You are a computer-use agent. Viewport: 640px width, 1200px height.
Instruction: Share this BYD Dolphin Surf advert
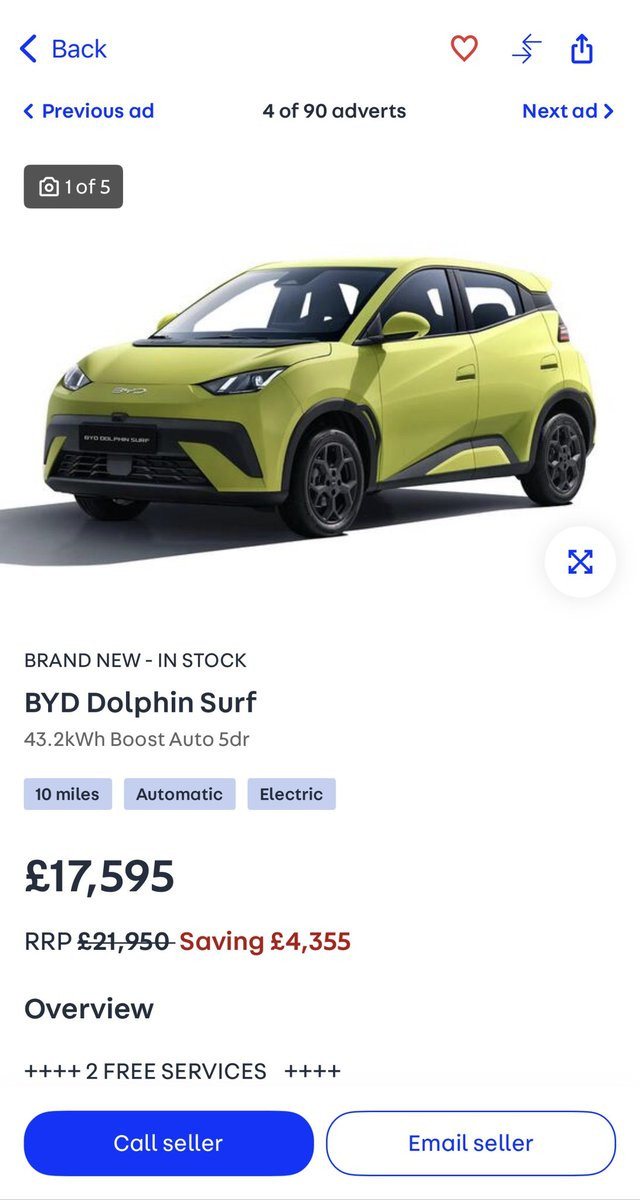(x=582, y=48)
